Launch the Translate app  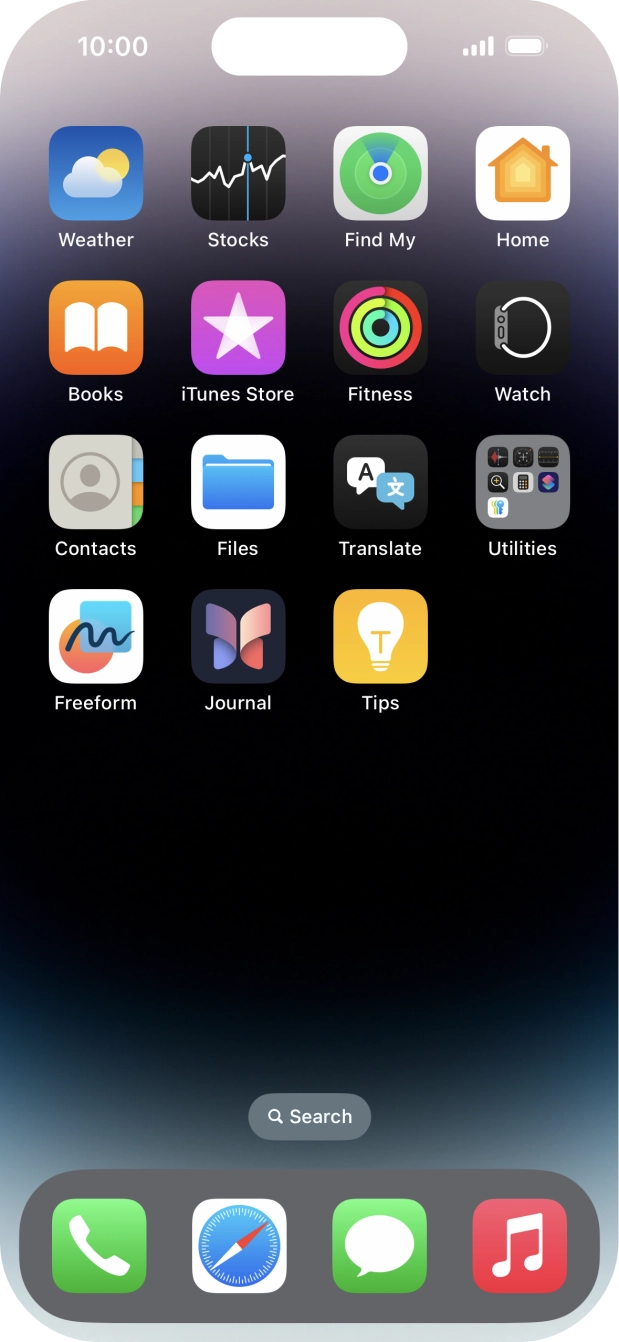[x=380, y=482]
